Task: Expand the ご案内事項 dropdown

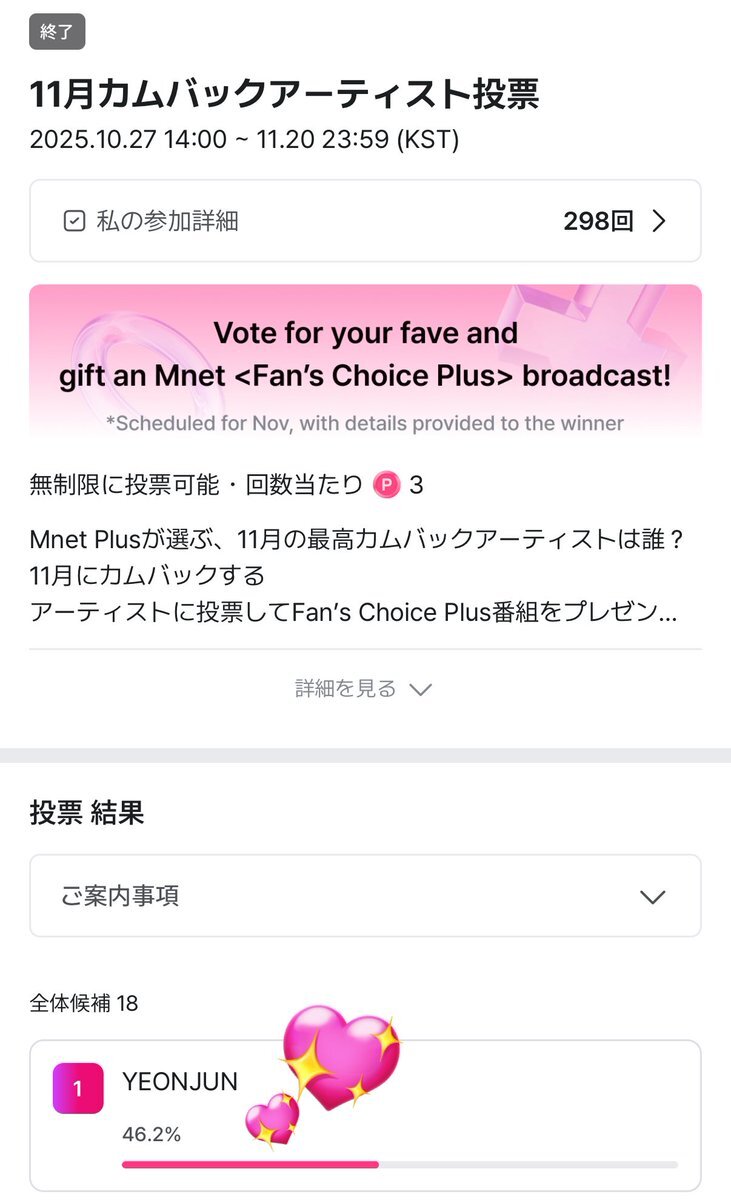Action: (x=365, y=896)
